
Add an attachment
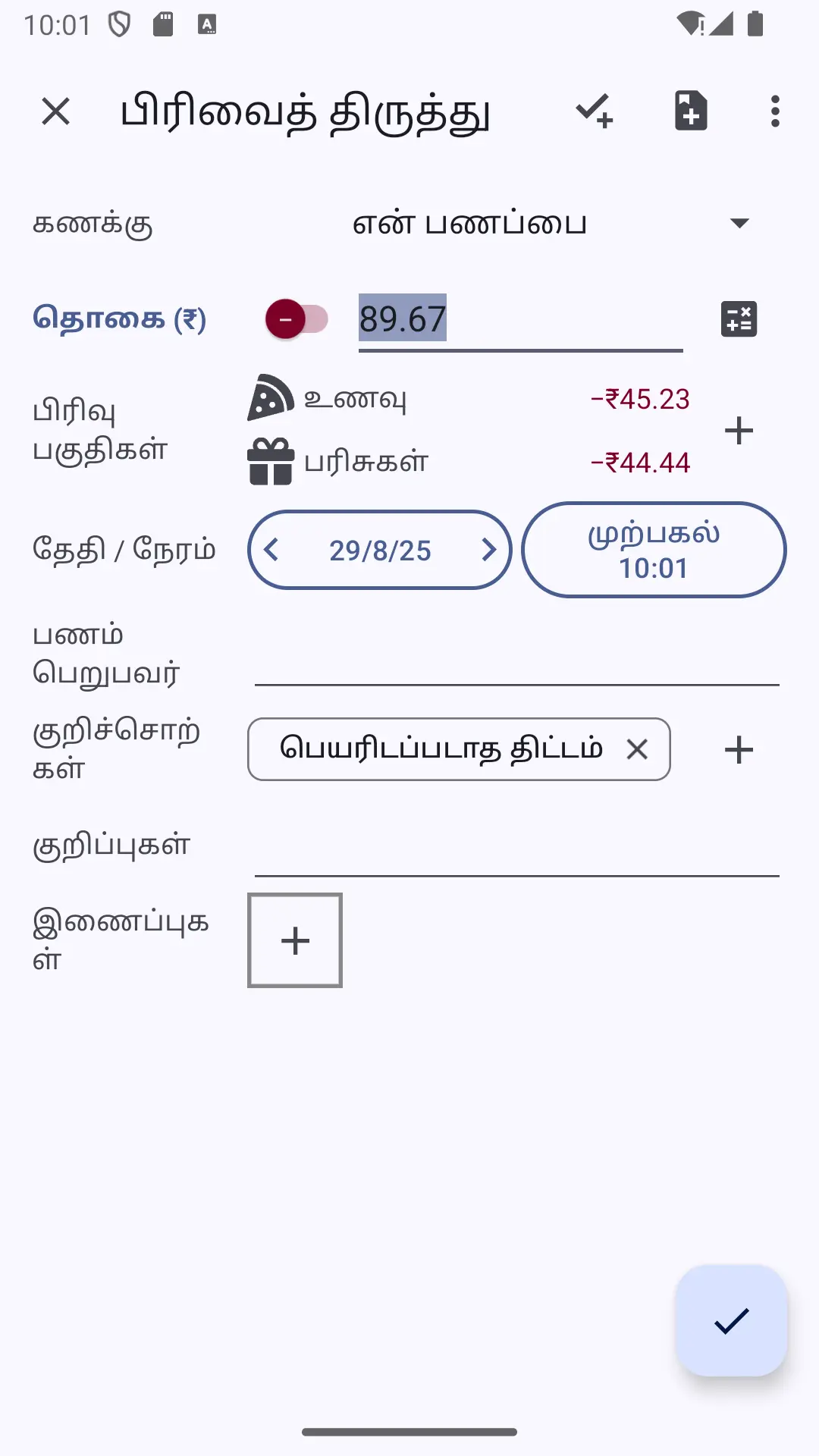click(x=295, y=940)
